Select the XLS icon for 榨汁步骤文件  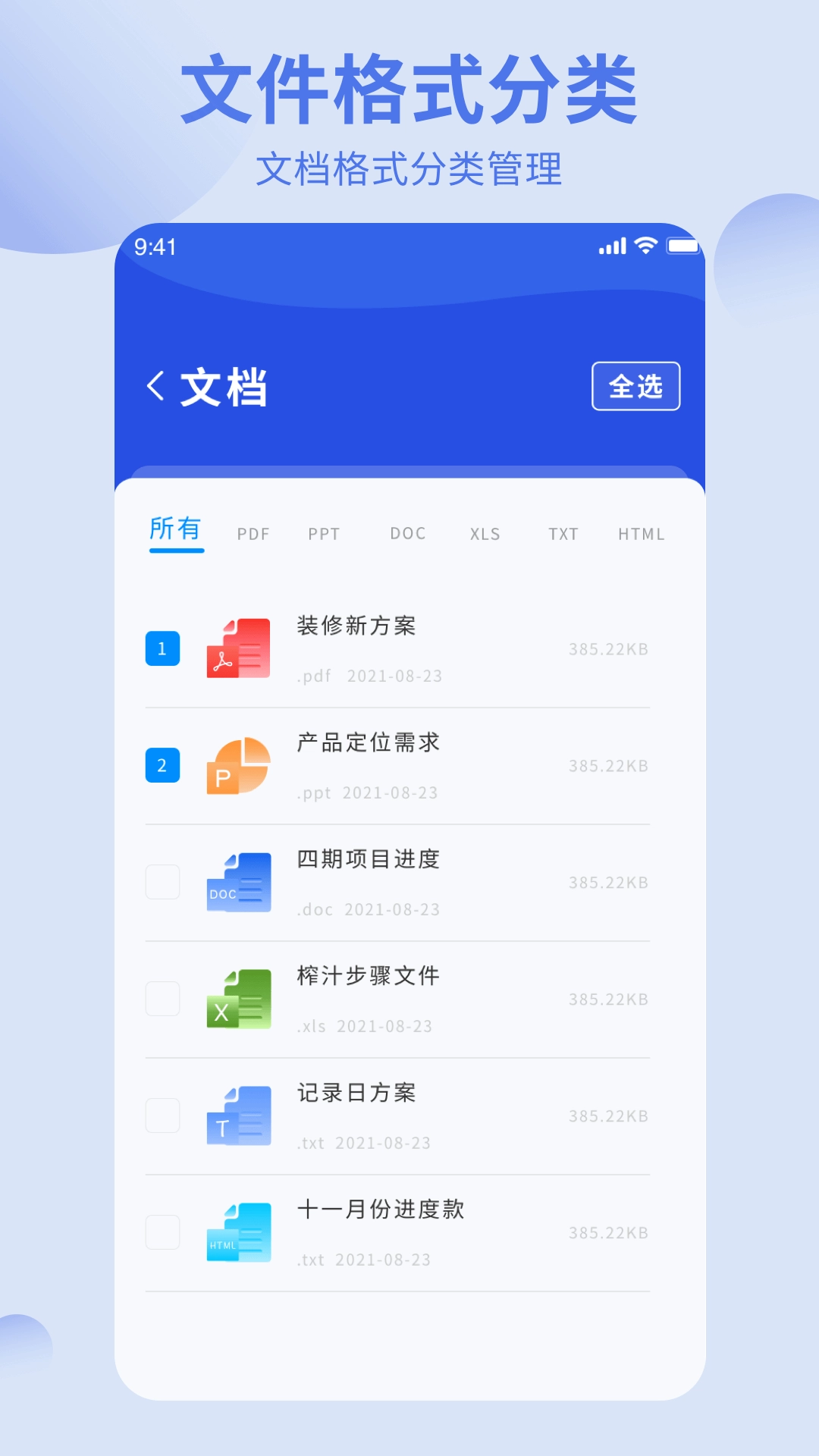tap(239, 999)
